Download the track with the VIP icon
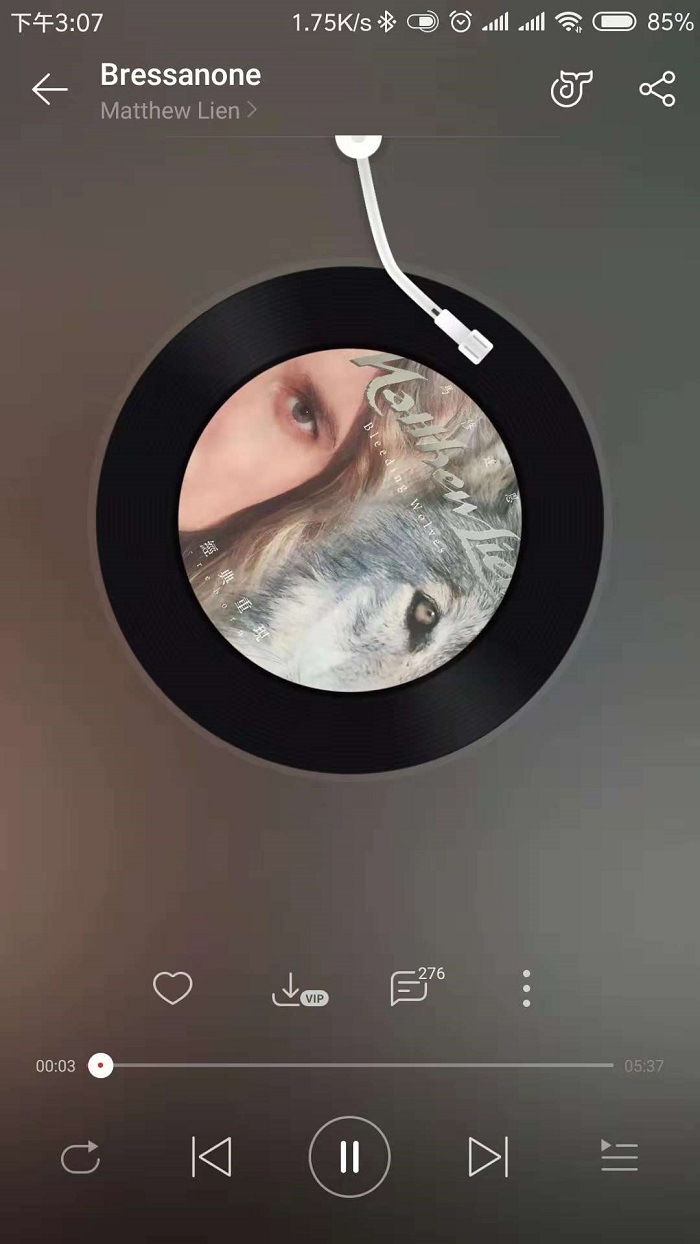The width and height of the screenshot is (700, 1244). tap(298, 990)
